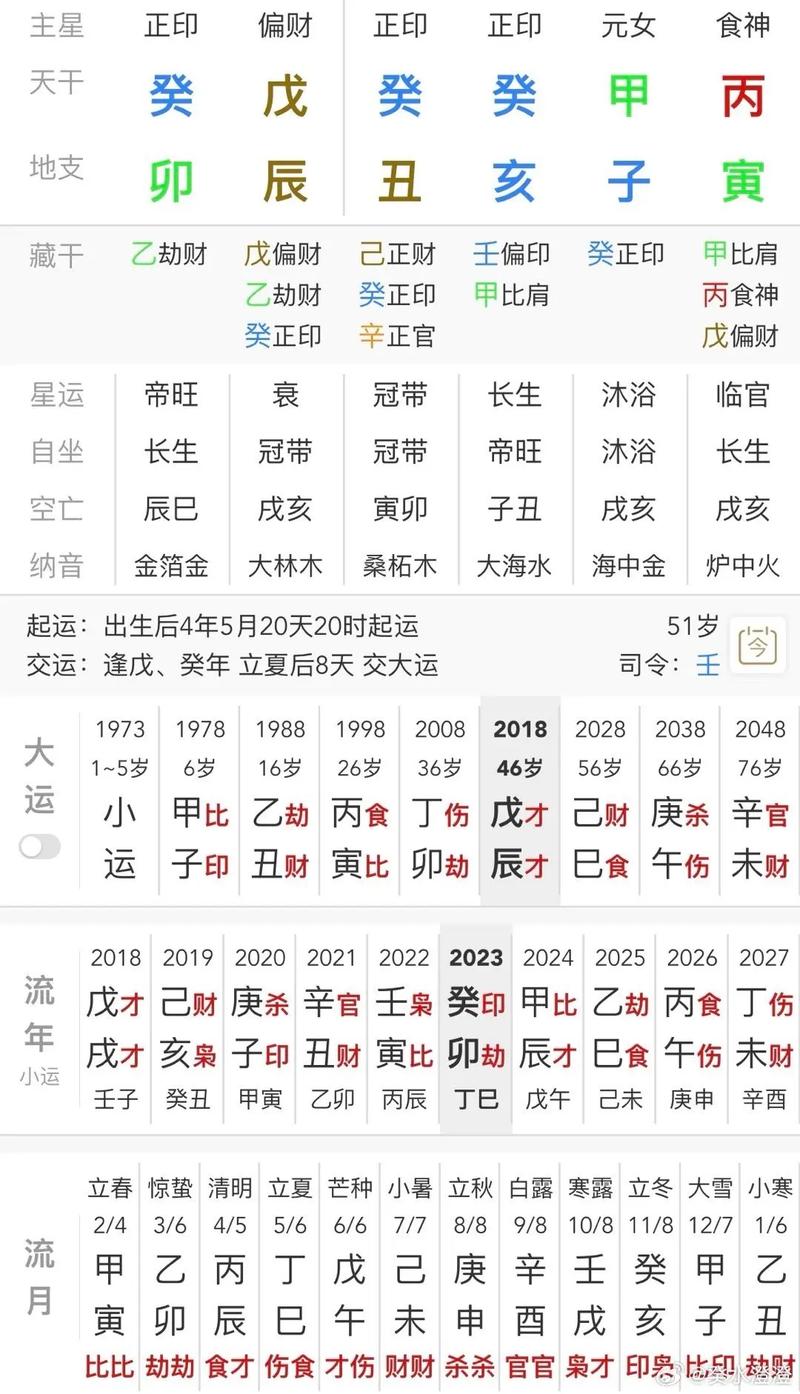Select 流年 2027 丁未
800x1394 pixels.
[x=764, y=1028]
